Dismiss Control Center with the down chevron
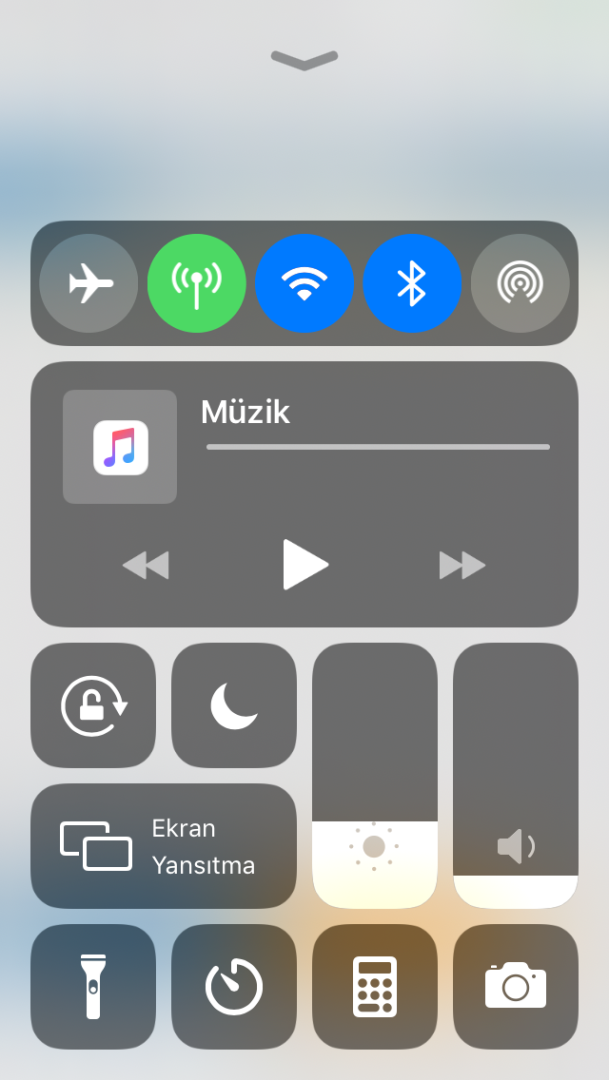 click(x=304, y=61)
